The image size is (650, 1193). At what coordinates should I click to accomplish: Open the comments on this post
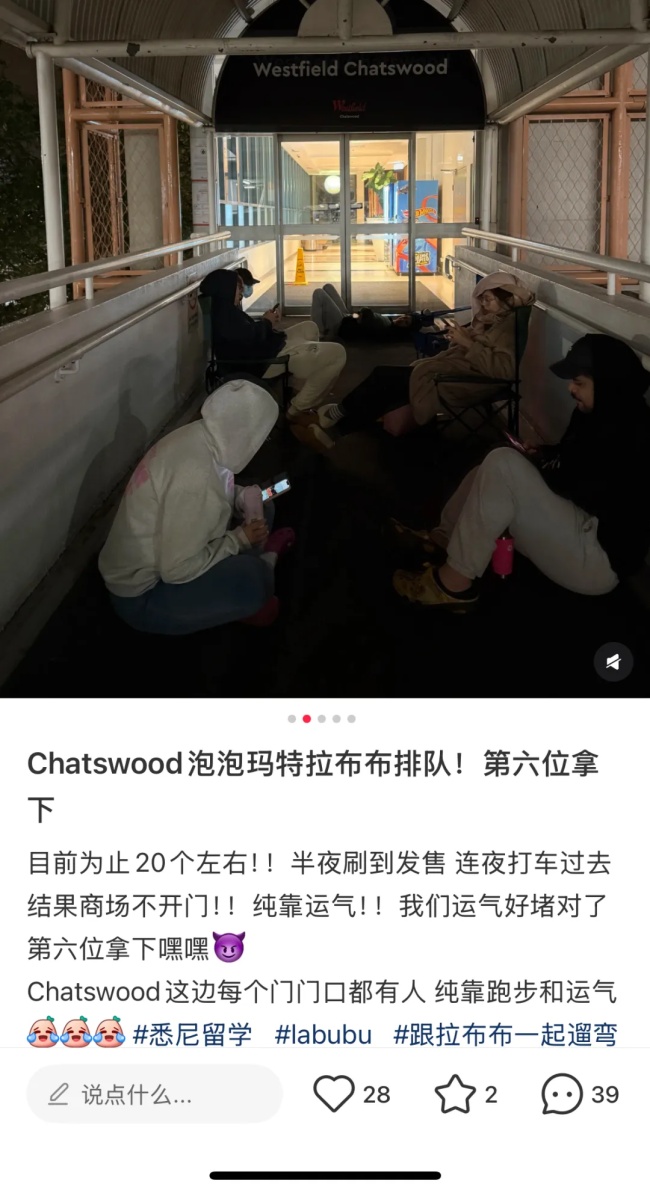point(562,1094)
